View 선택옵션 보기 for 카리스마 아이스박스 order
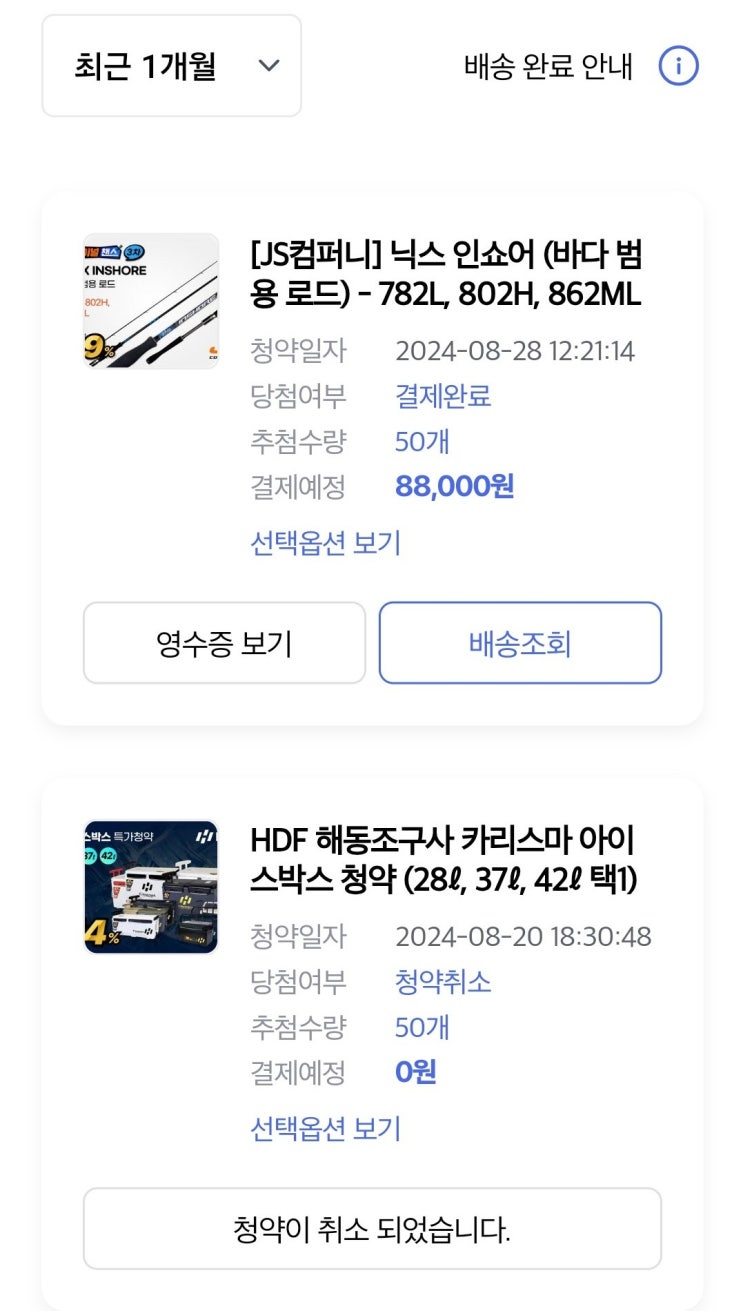 pyautogui.click(x=325, y=1129)
